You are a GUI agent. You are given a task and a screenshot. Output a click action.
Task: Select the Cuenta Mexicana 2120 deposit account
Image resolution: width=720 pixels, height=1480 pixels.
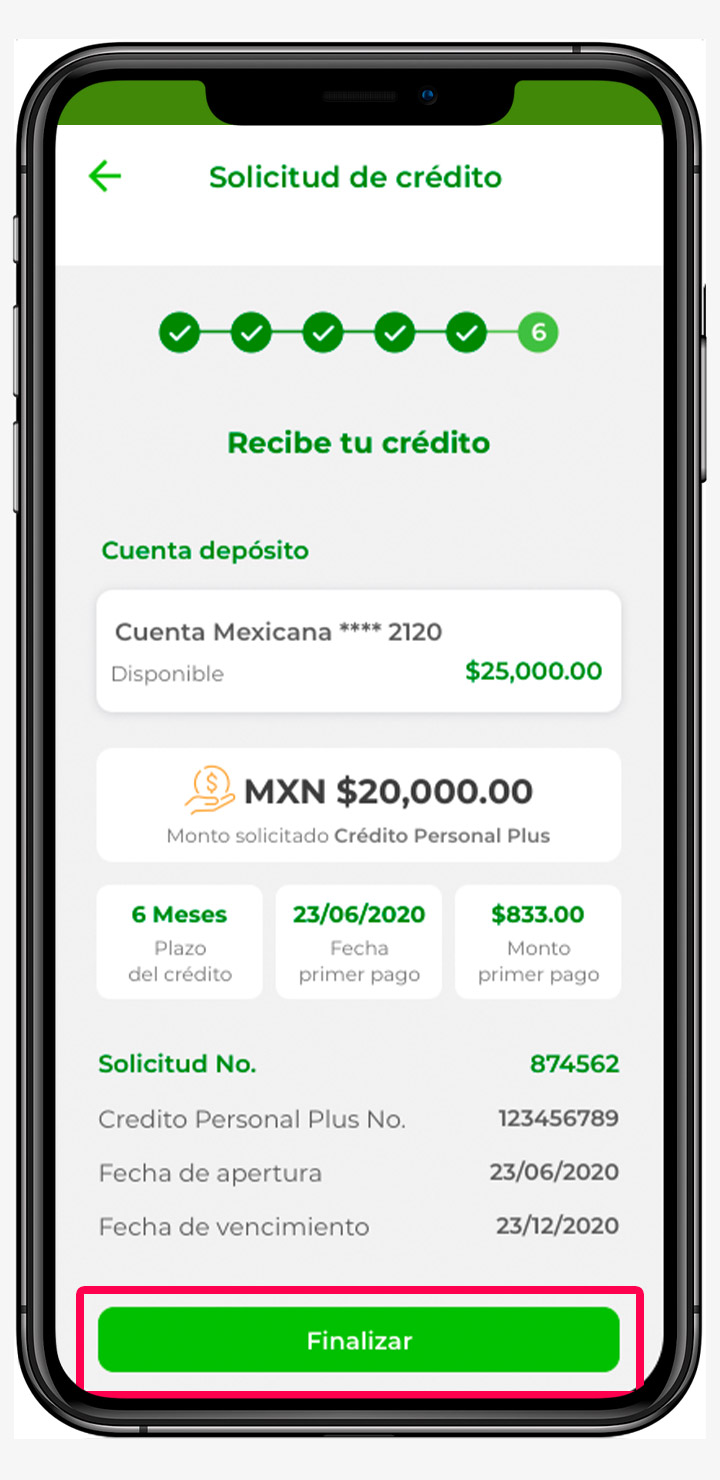click(x=359, y=651)
